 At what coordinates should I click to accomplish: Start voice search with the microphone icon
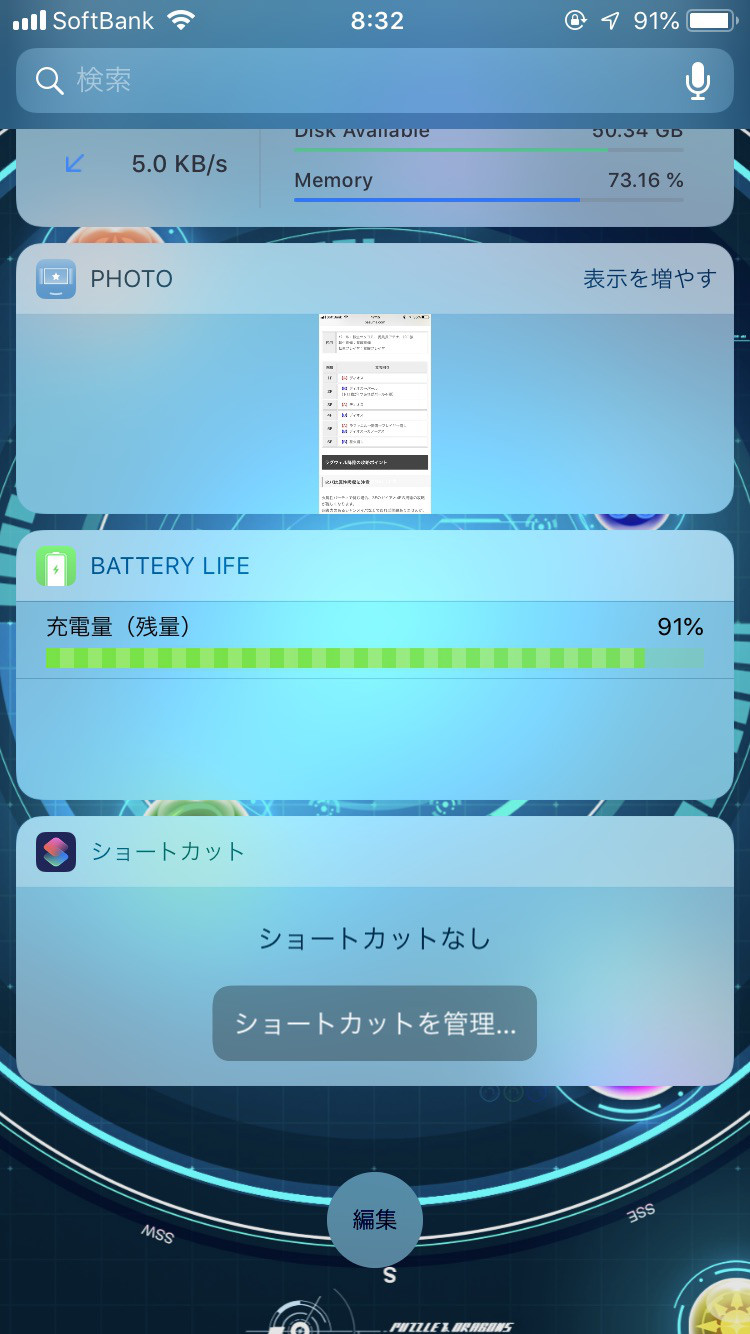coord(697,81)
